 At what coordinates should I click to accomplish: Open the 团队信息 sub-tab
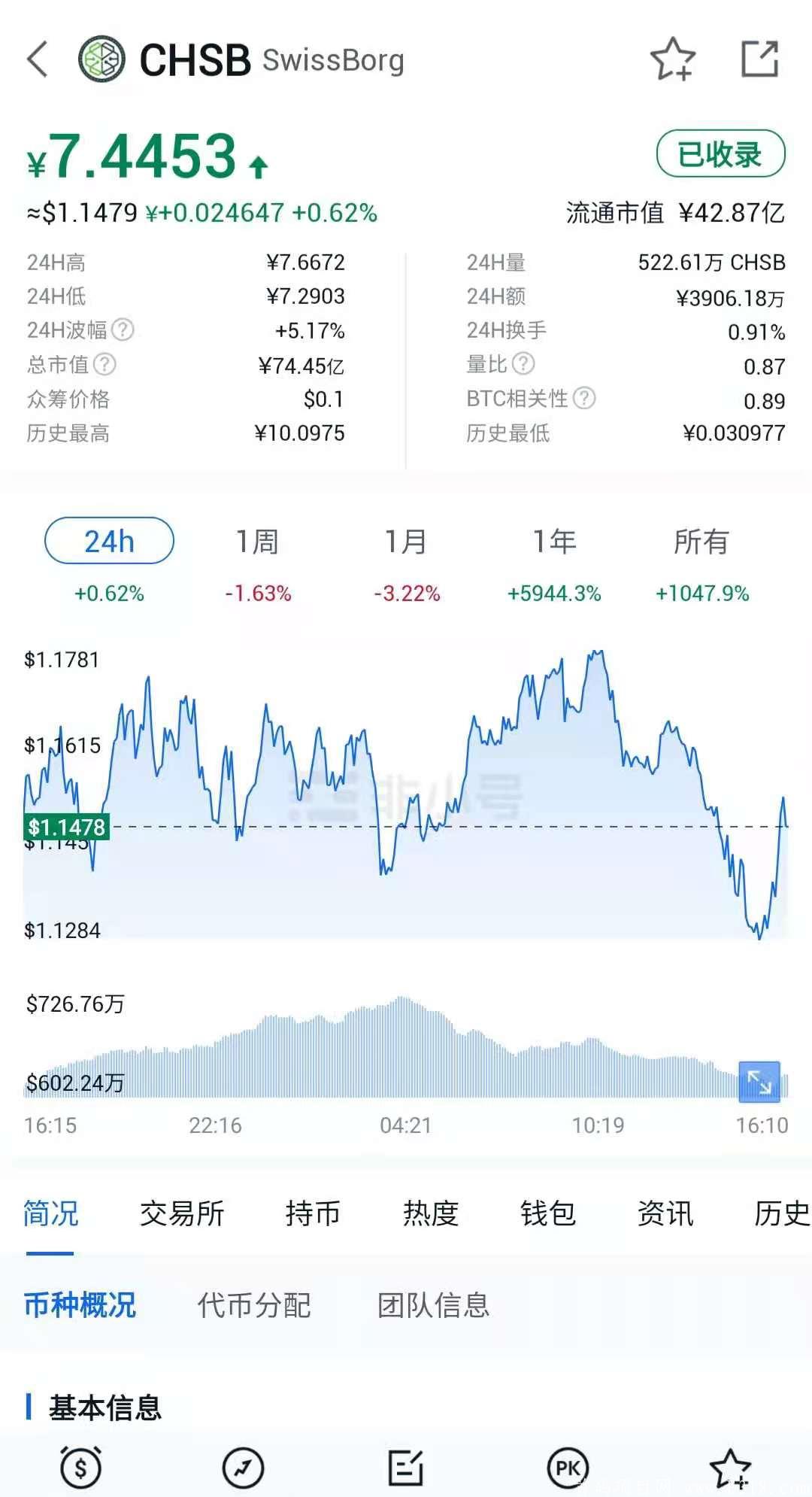(x=433, y=1305)
